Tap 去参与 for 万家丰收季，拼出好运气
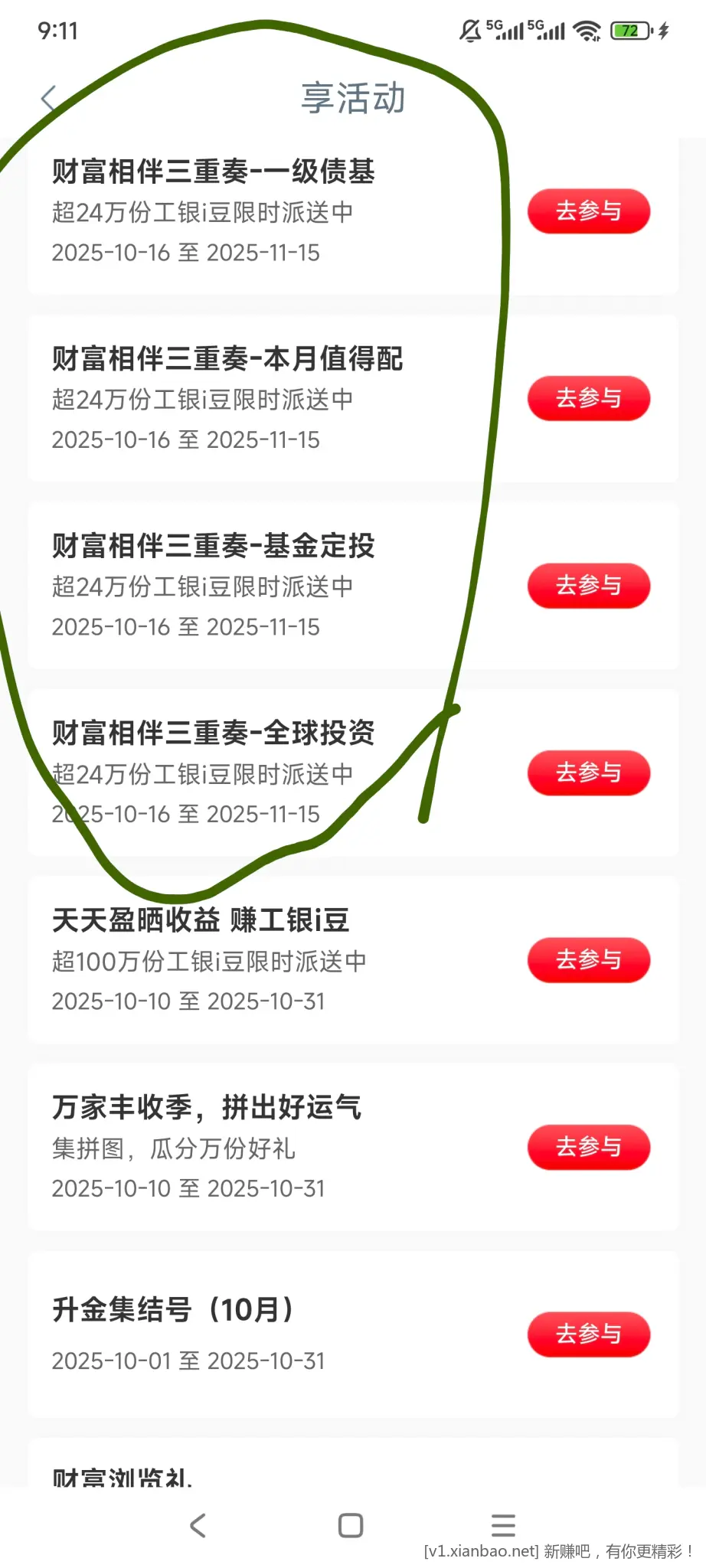This screenshot has width=706, height=1568. point(588,1147)
